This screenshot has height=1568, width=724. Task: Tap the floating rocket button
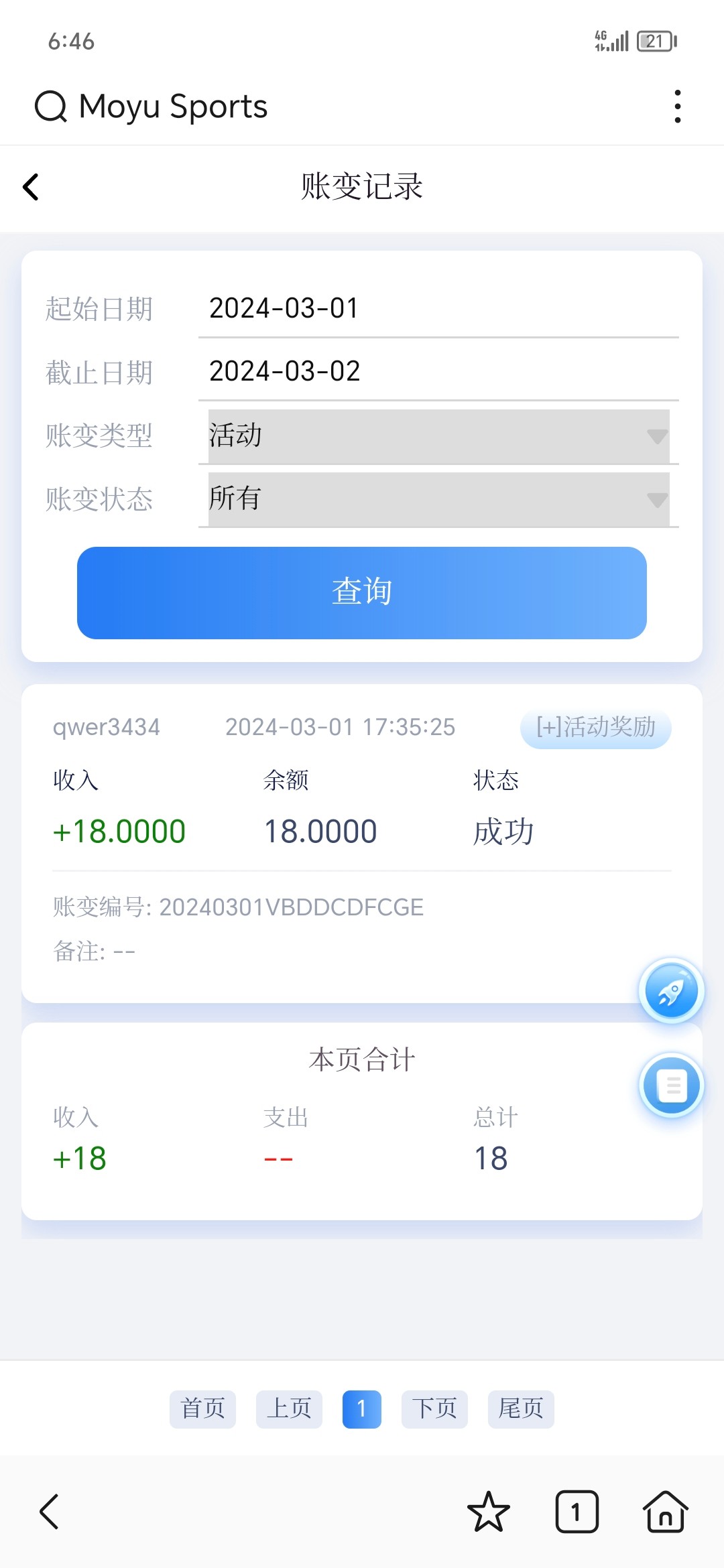click(671, 991)
